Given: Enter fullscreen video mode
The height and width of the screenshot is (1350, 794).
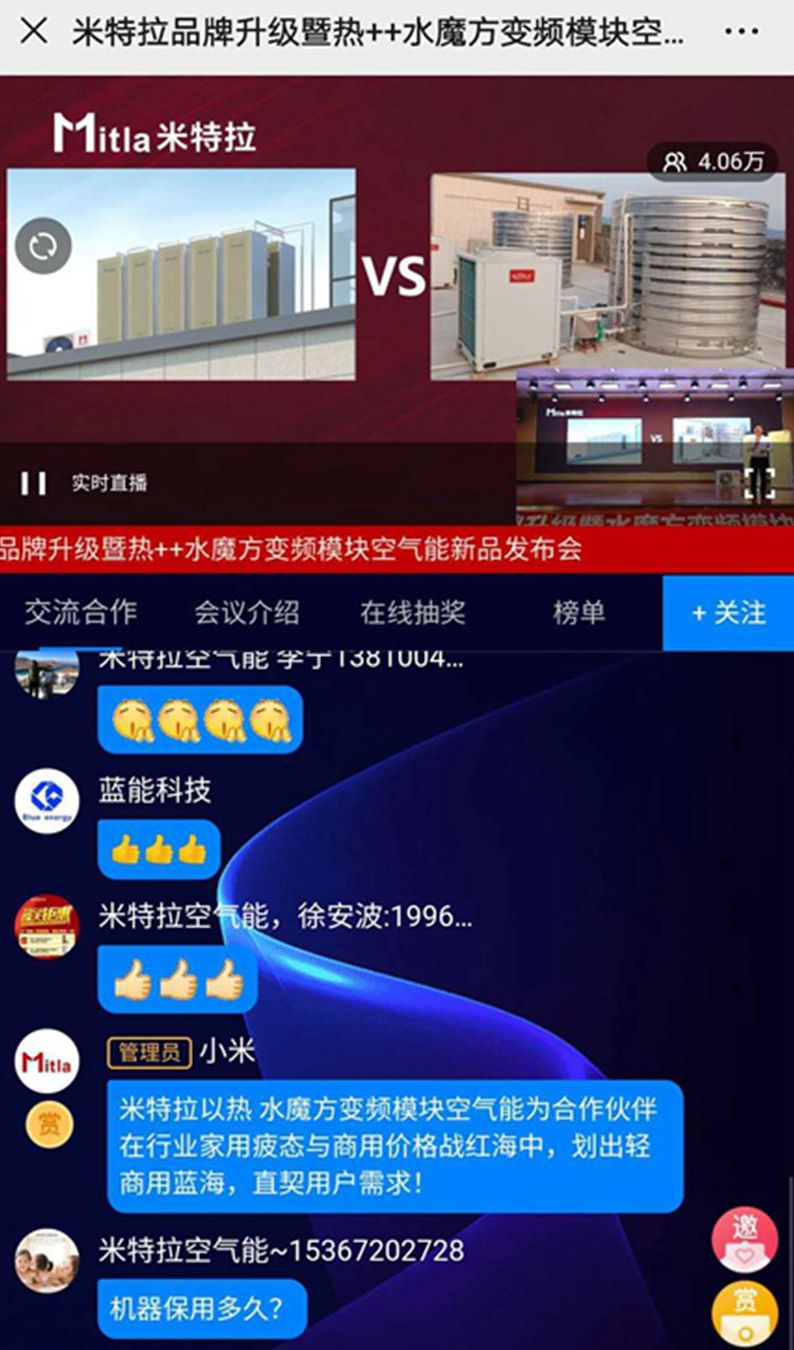Looking at the screenshot, I should point(762,482).
